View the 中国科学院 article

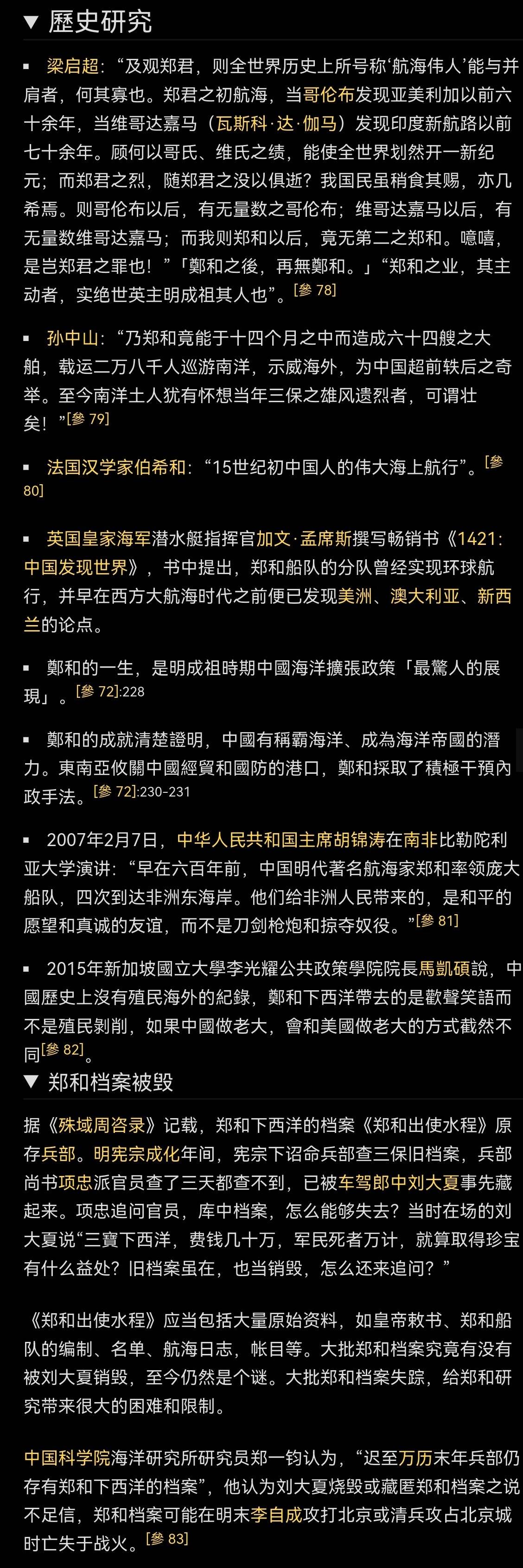point(67,1458)
